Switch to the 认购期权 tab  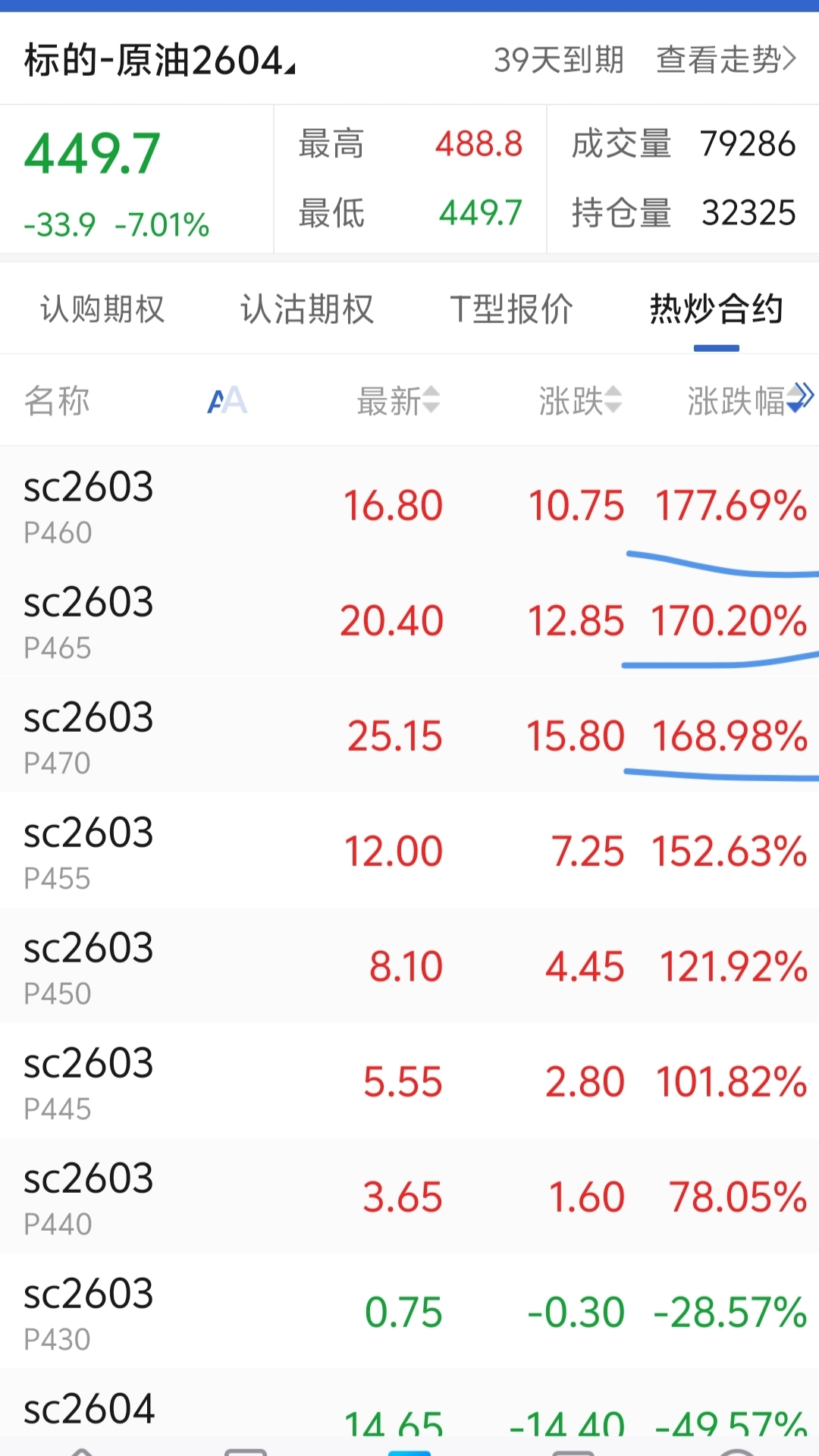pyautogui.click(x=102, y=309)
